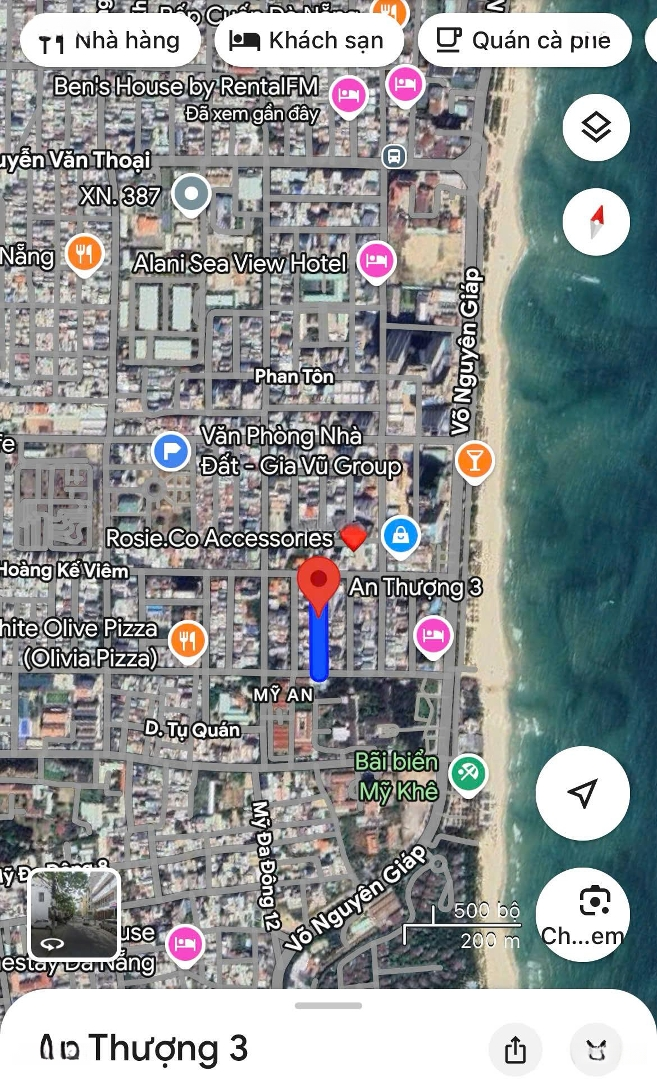Filter map by Nhà hàng chip
The height and width of the screenshot is (1080, 657).
click(109, 41)
